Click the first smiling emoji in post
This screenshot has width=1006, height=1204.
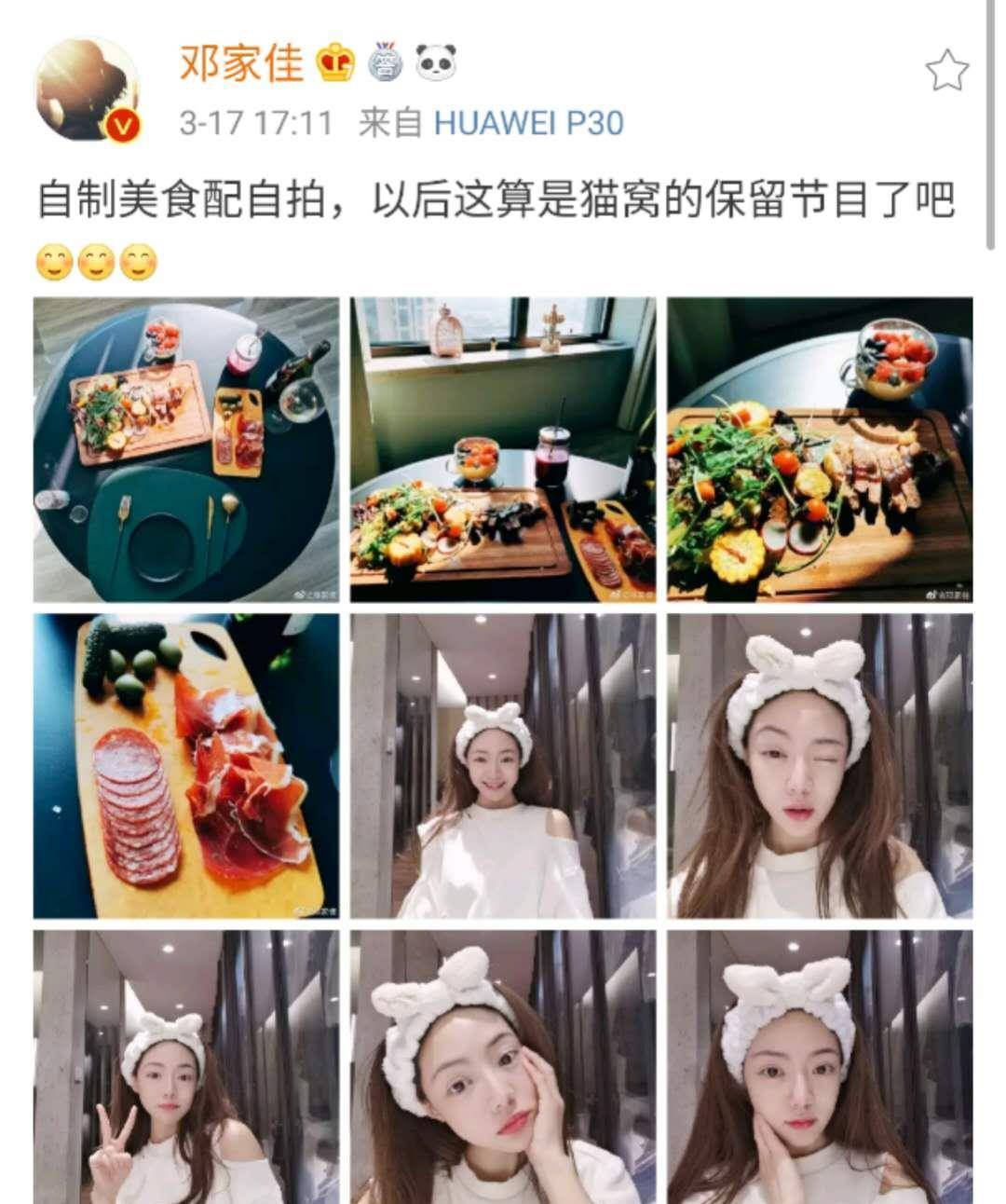(56, 262)
